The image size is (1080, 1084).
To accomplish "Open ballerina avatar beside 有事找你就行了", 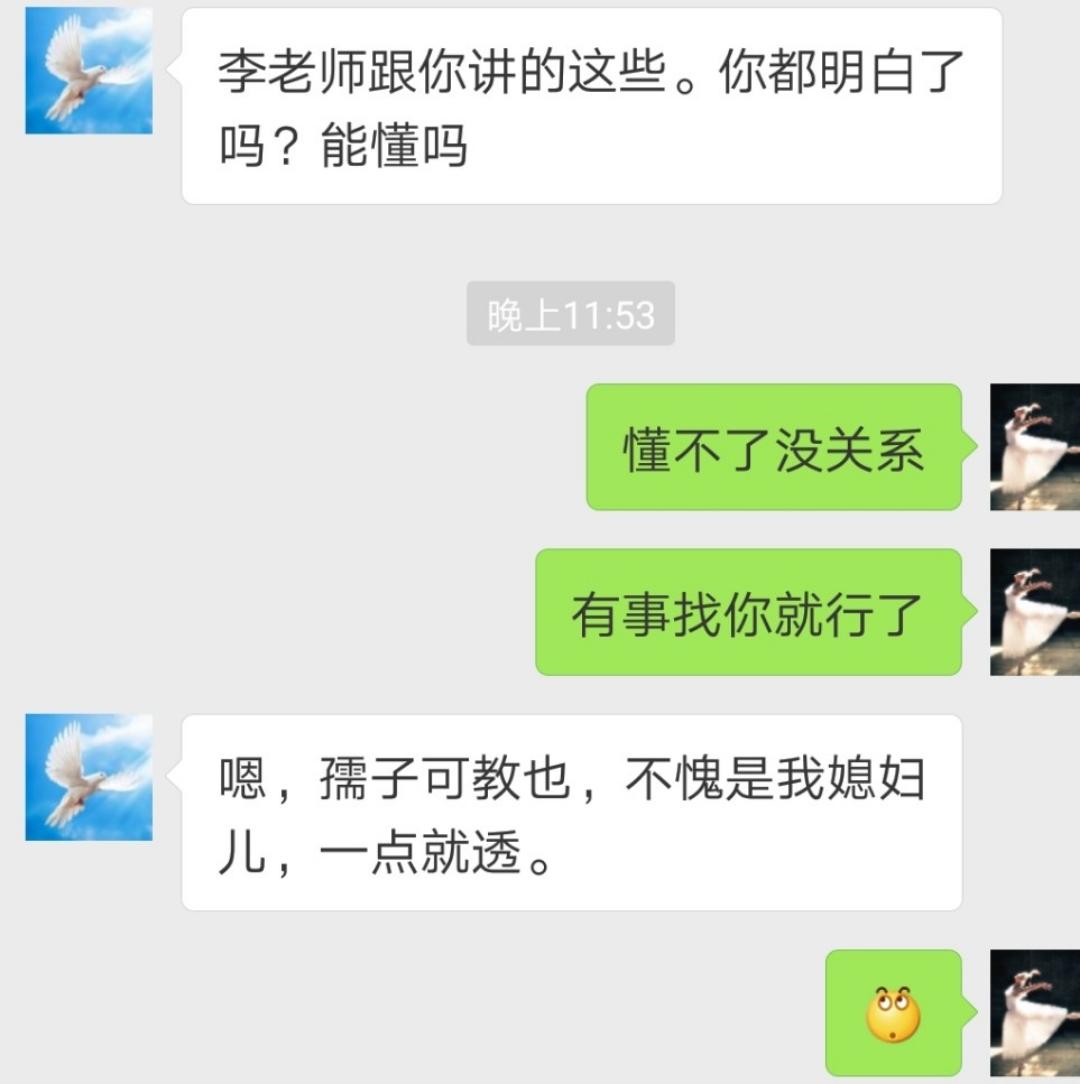I will (1034, 612).
